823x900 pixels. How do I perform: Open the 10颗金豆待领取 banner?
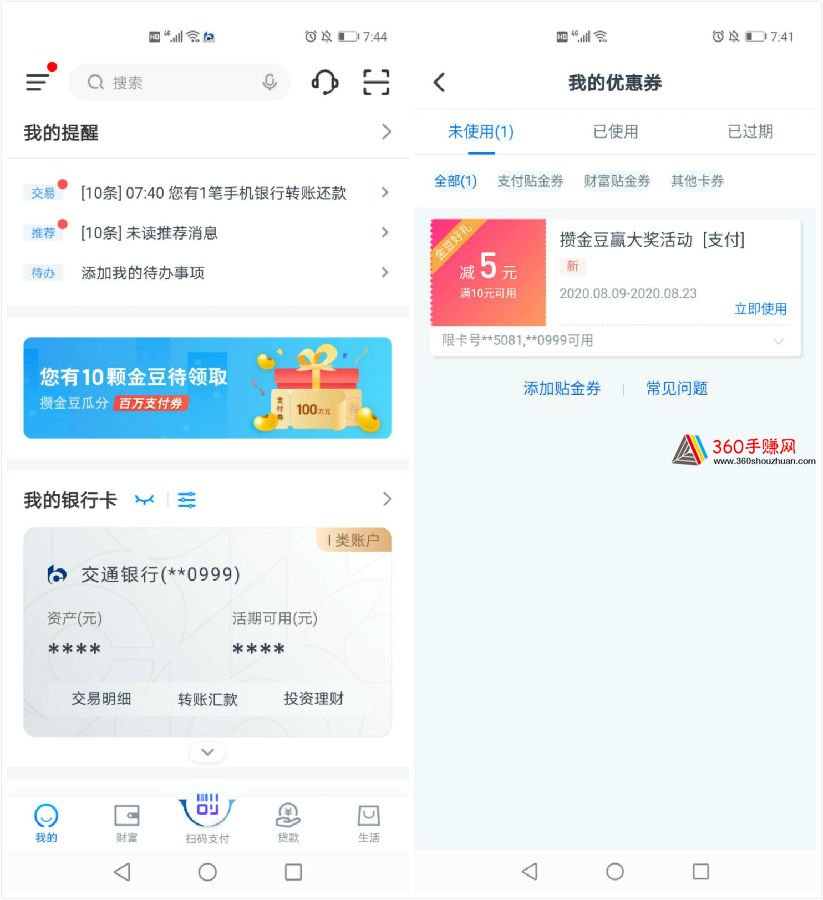tap(207, 388)
